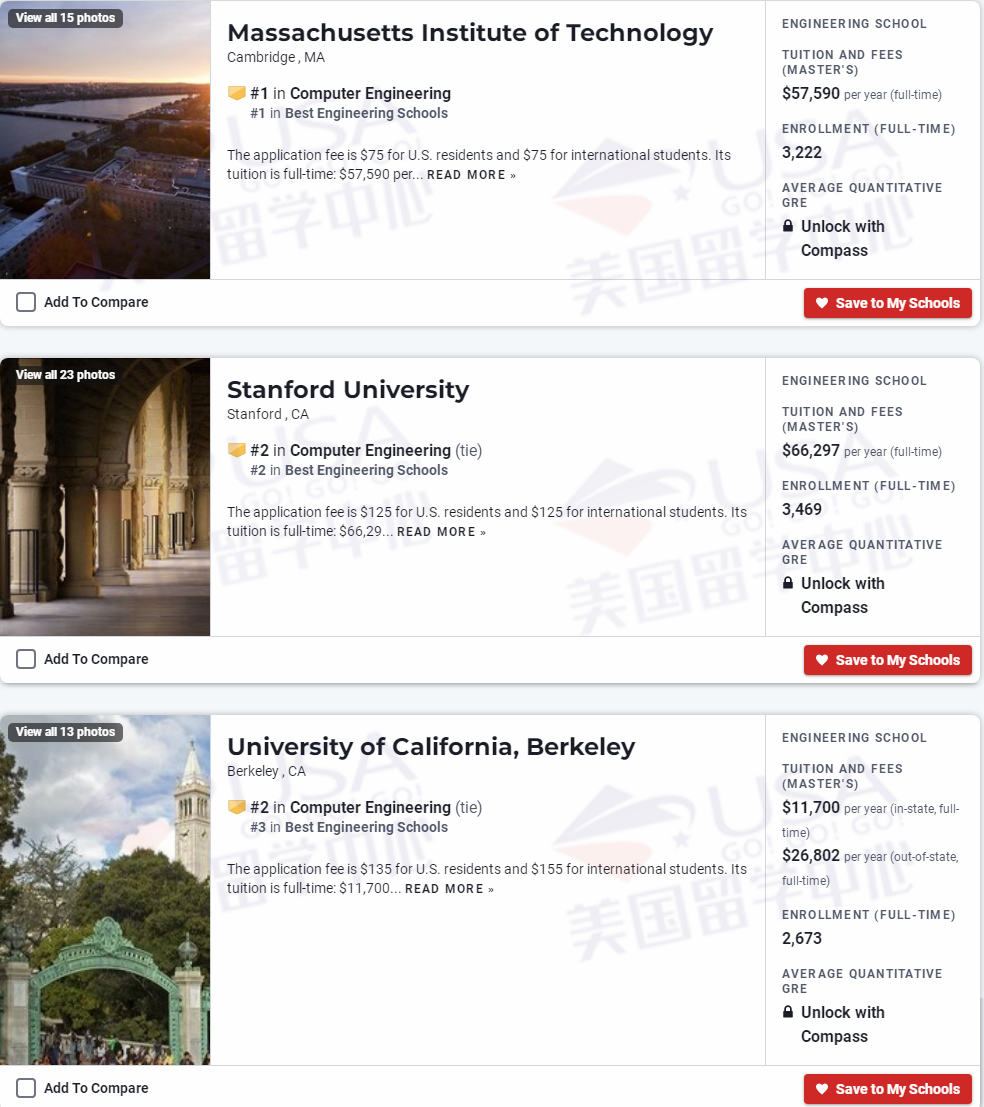
Task: Check Add To Compare for Stanford
Action: click(x=26, y=659)
